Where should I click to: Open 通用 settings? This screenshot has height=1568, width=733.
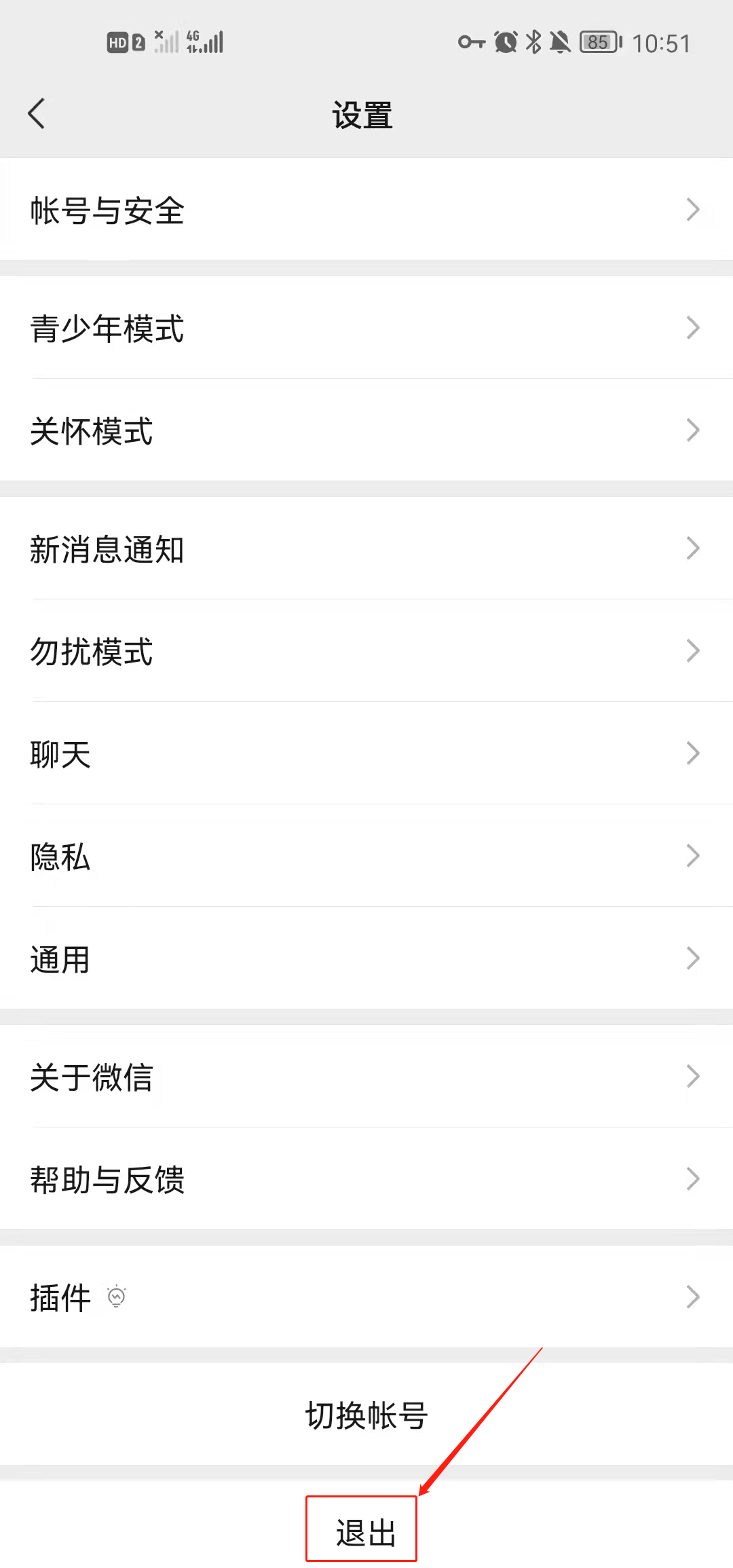pos(366,958)
